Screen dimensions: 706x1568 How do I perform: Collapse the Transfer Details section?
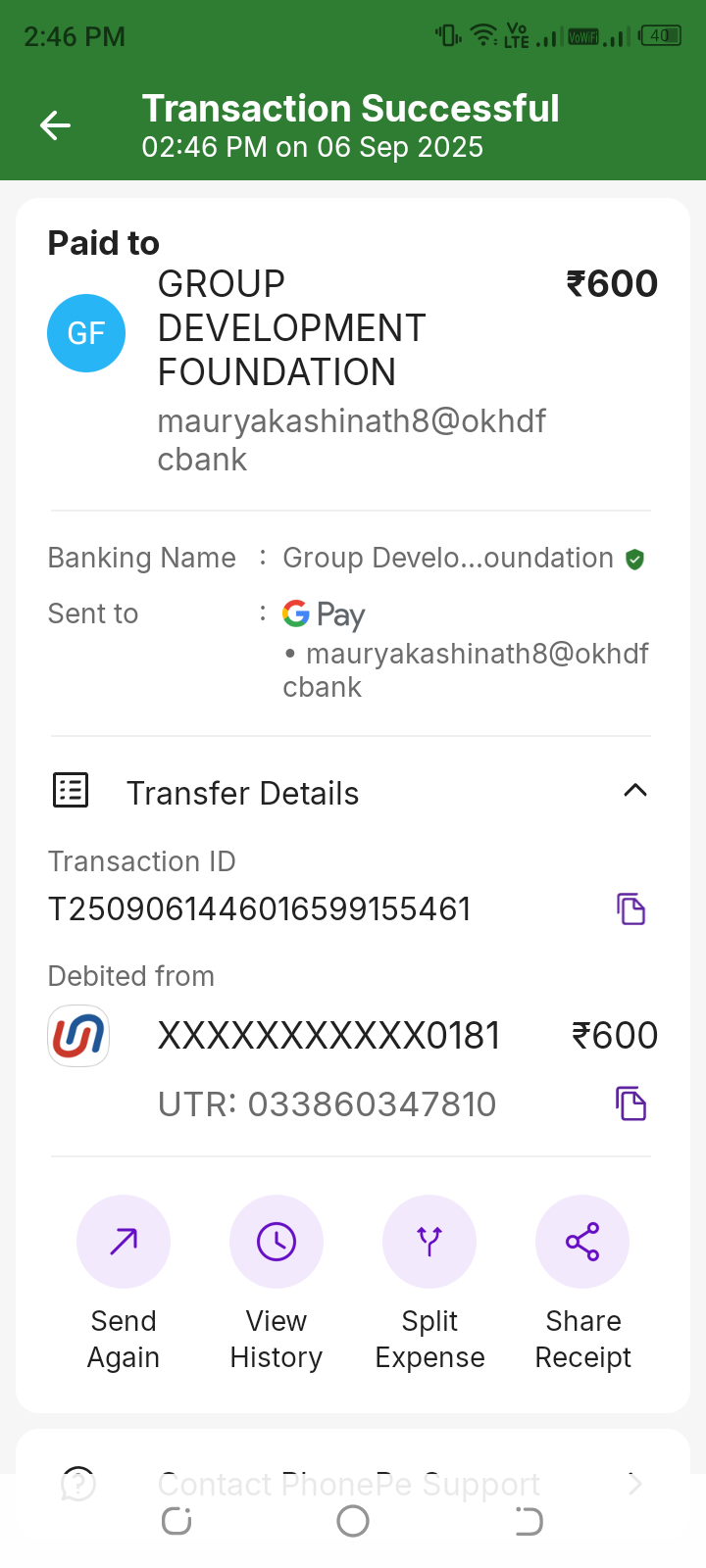pyautogui.click(x=634, y=791)
